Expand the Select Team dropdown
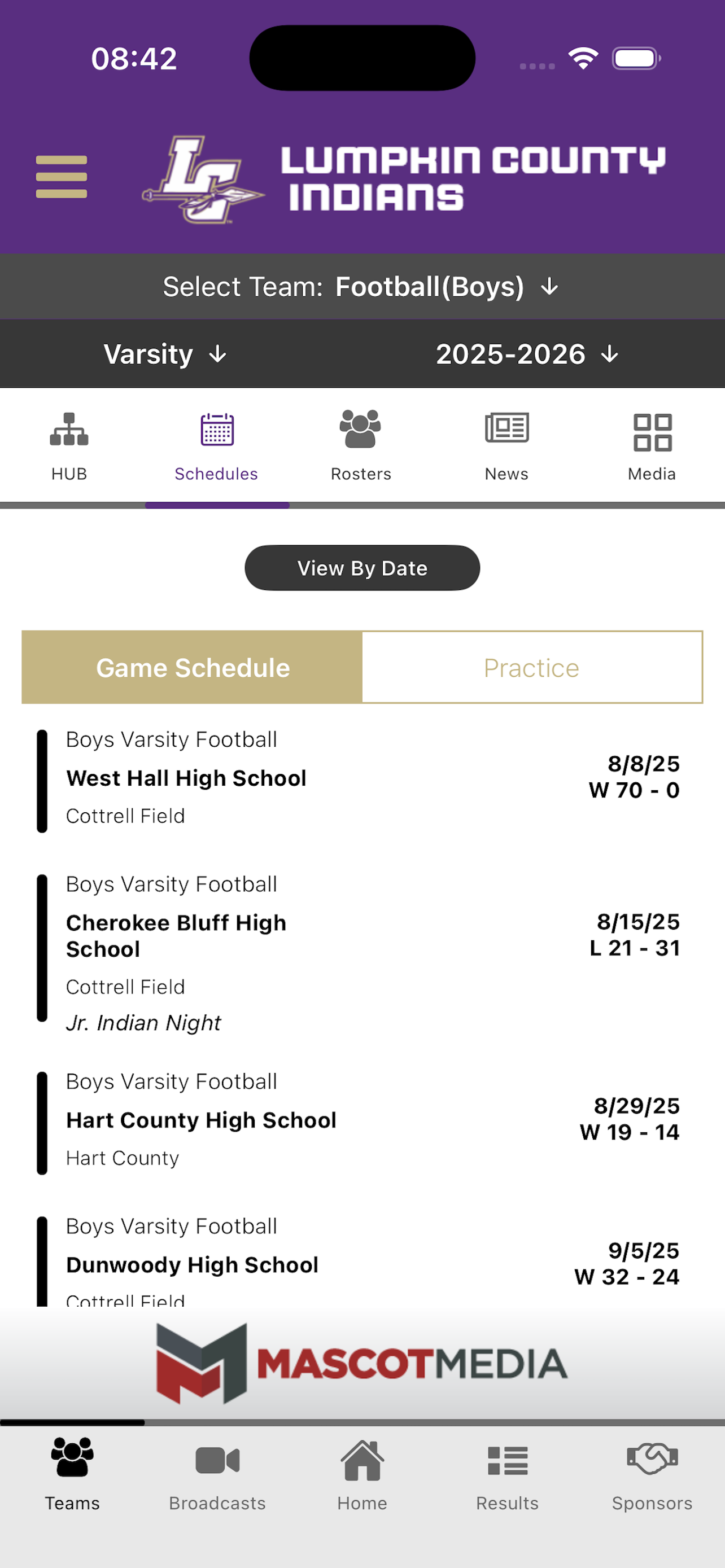 [362, 287]
